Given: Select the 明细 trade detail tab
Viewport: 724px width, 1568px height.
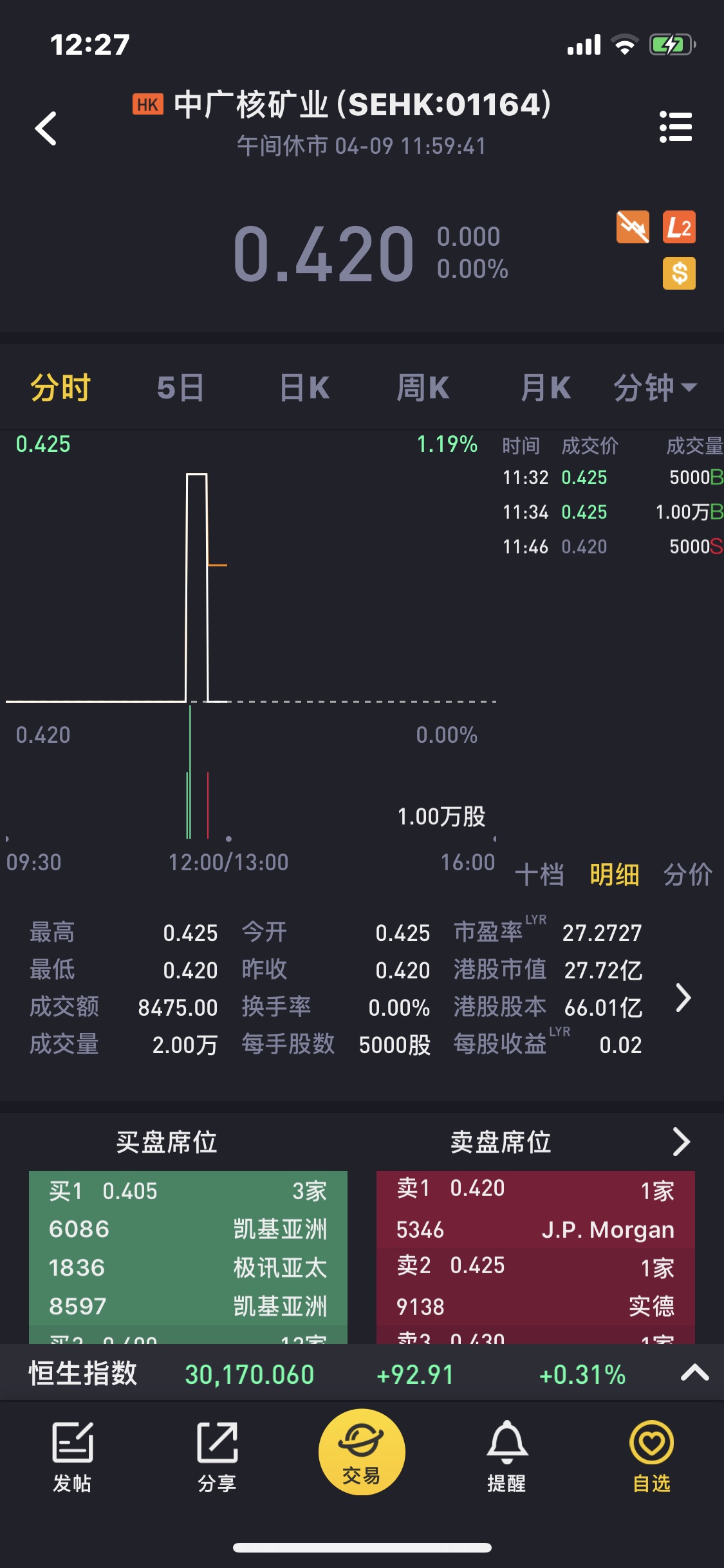Looking at the screenshot, I should click(615, 875).
